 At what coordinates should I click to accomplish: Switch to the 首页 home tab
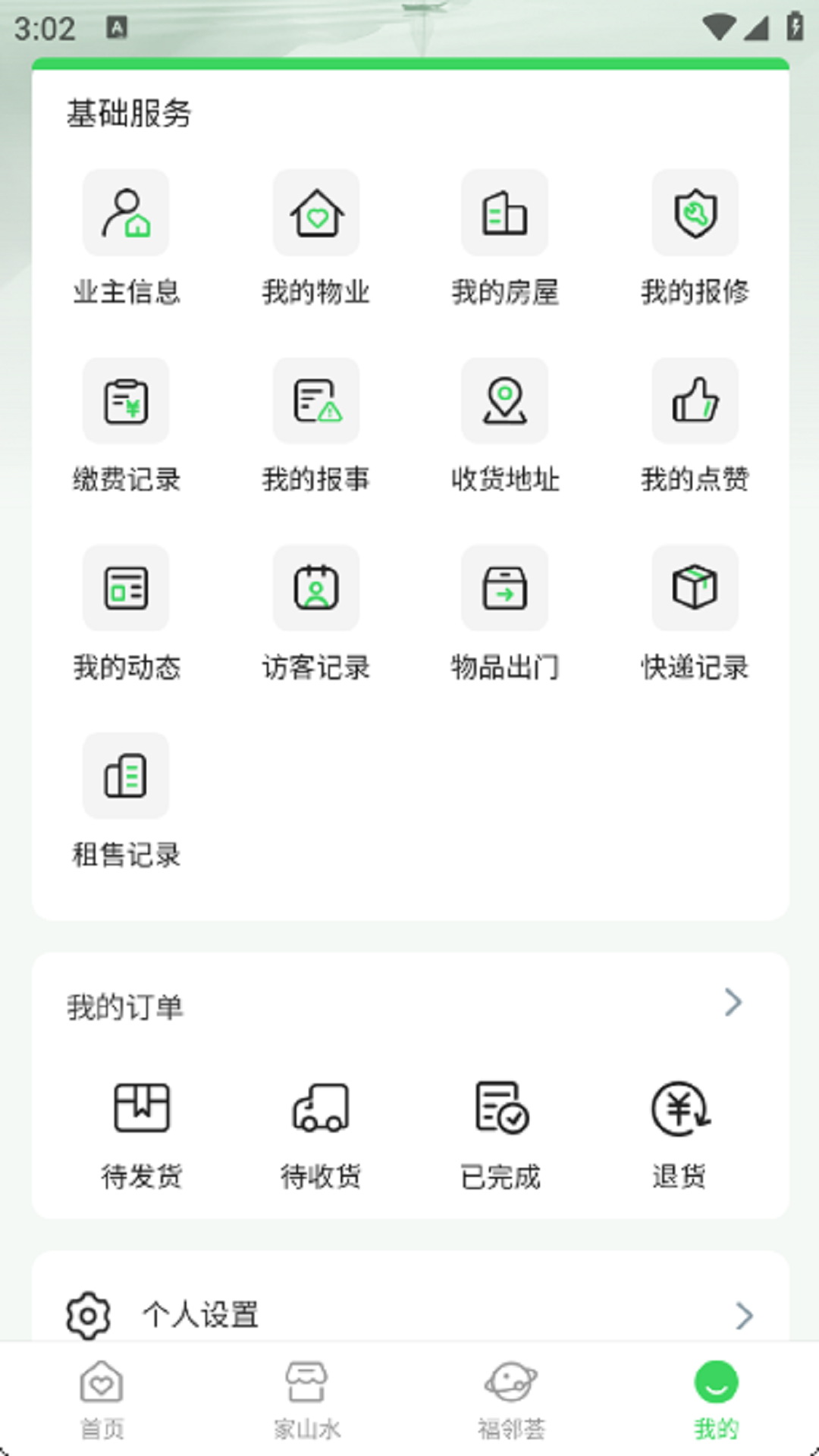coord(101,1399)
